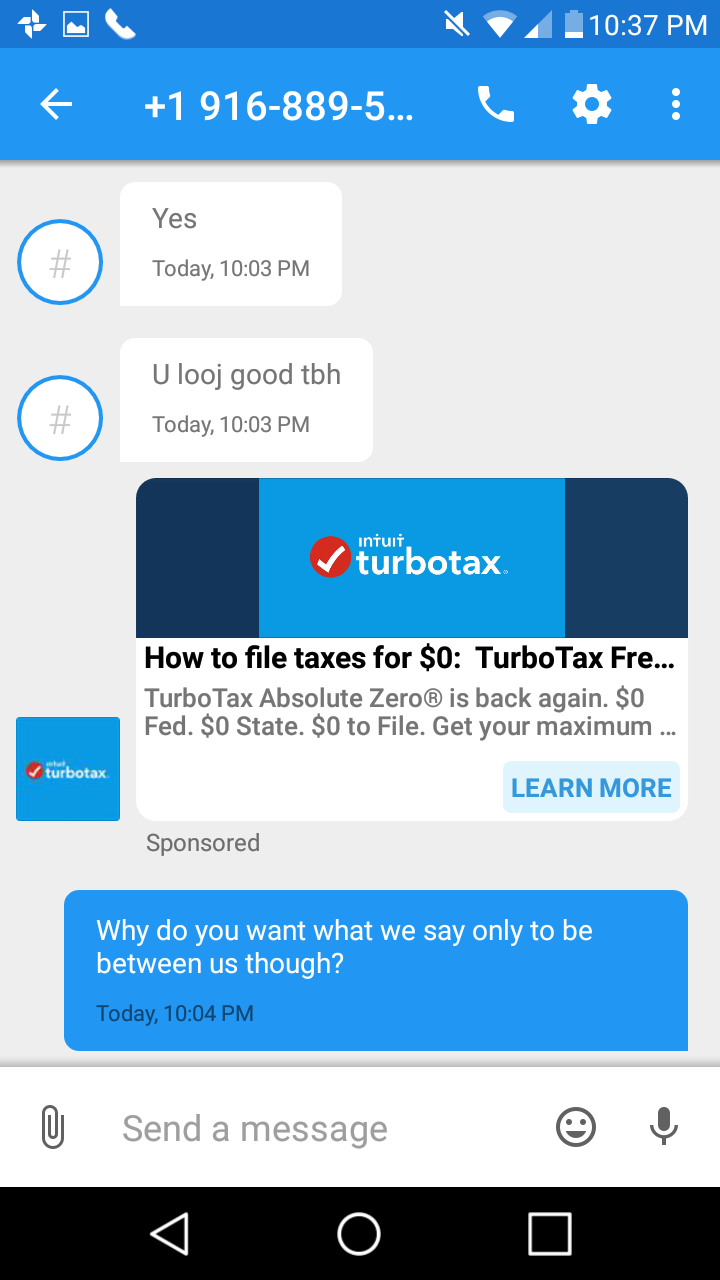Open conversation settings gear

(x=591, y=104)
